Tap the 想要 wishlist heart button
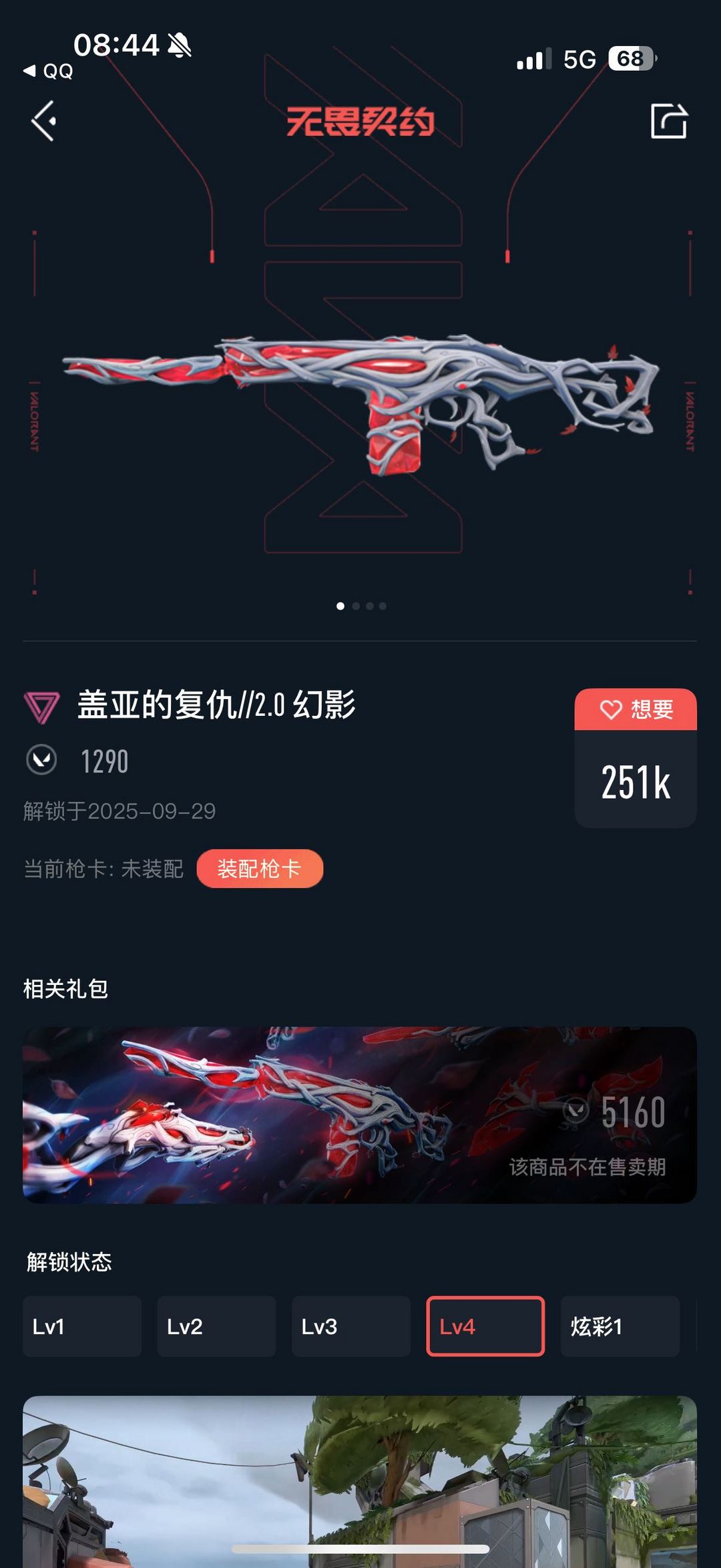 point(636,709)
